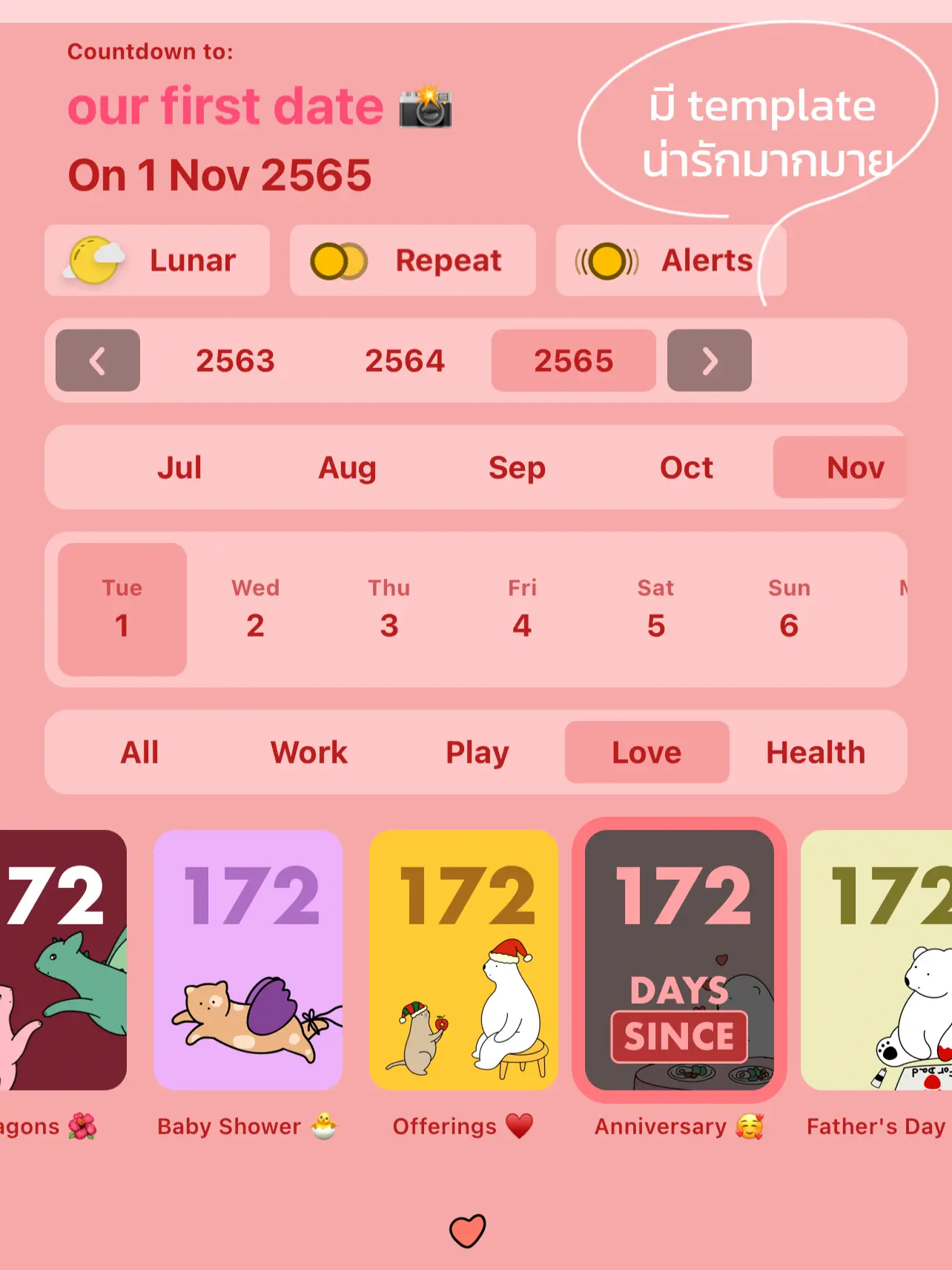This screenshot has width=952, height=1270.
Task: Tap the heart button at the bottom
Action: pyautogui.click(x=467, y=1231)
